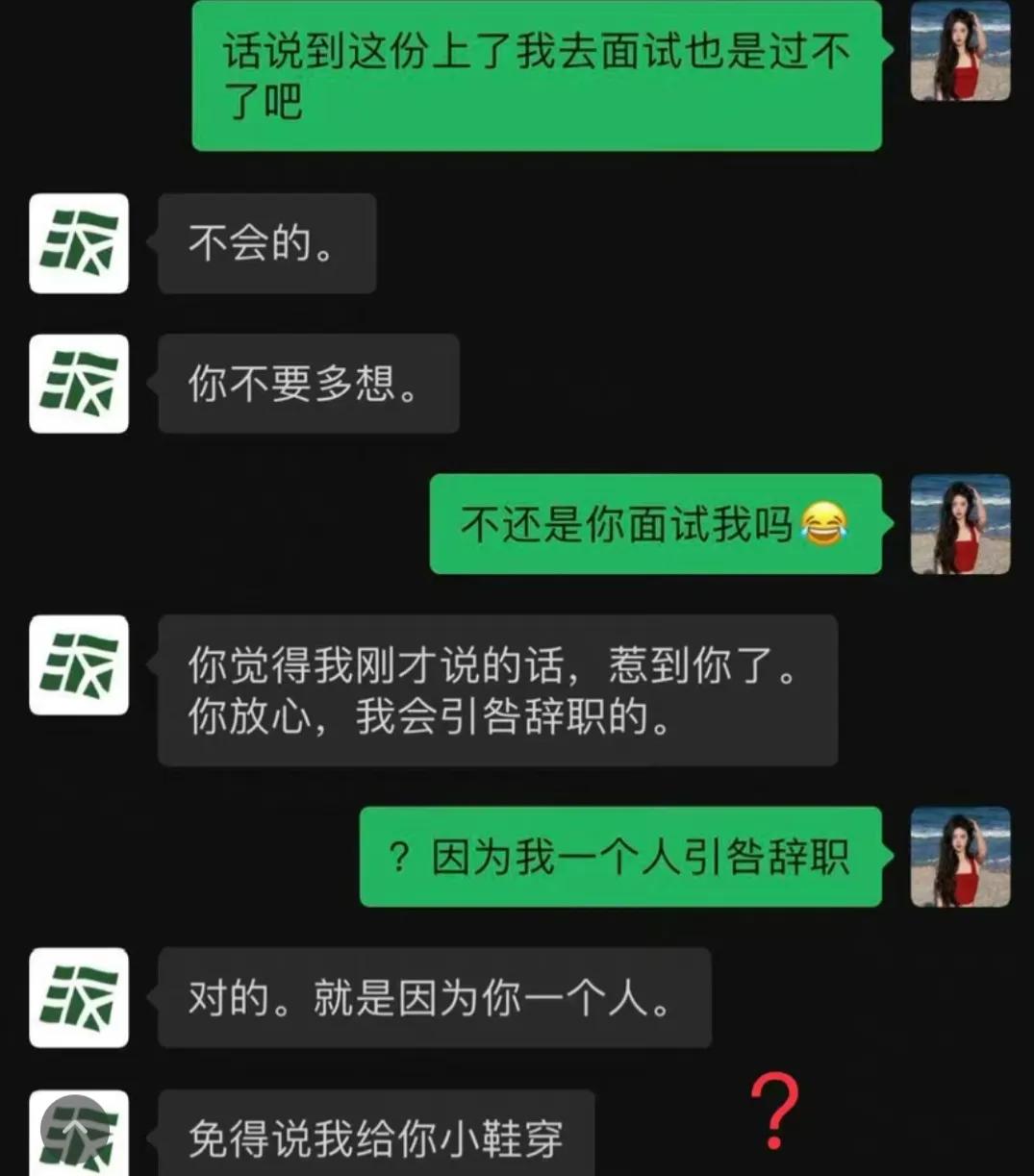
Task: Tap the green bubble 因为我一个人引咎辞职
Action: coord(620,859)
